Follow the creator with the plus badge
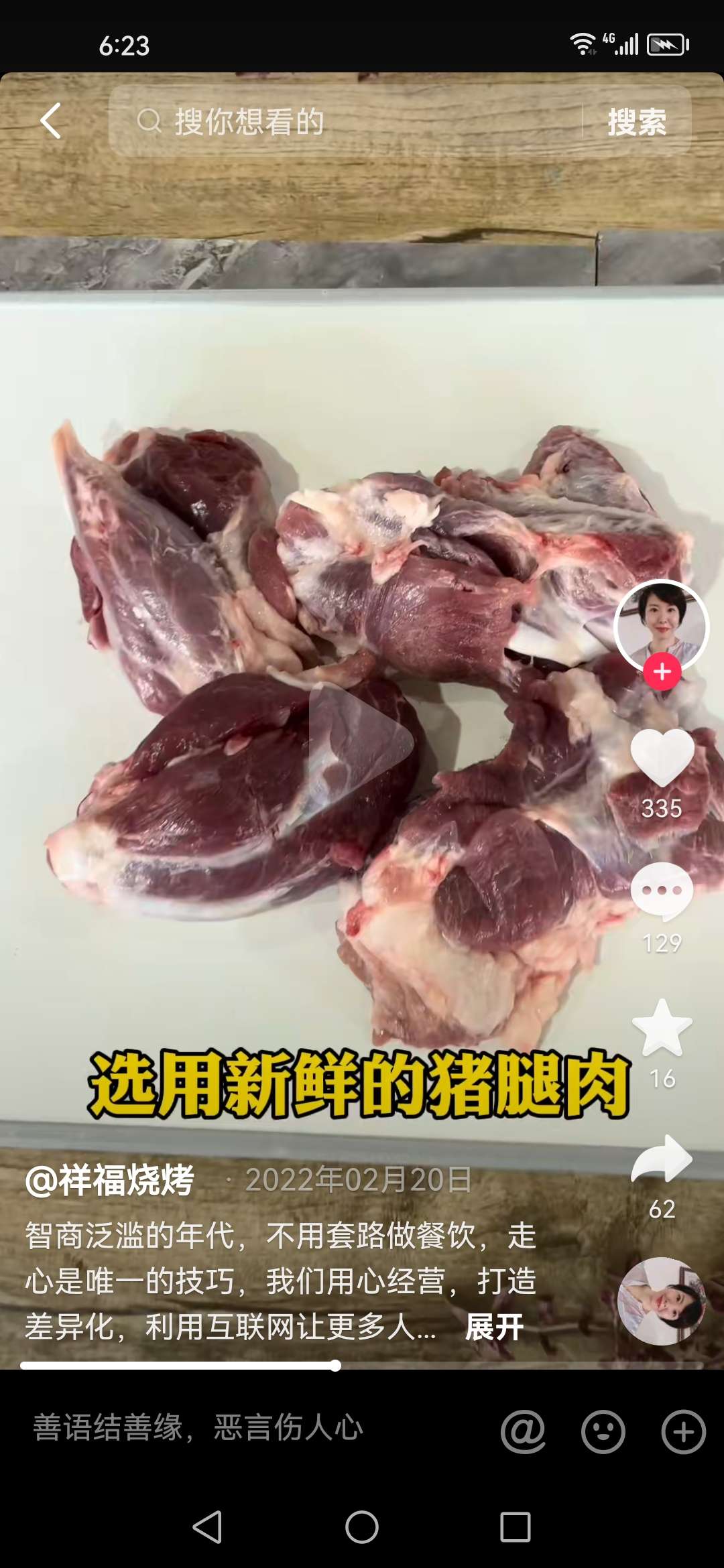This screenshot has height=1568, width=724. coord(662,671)
